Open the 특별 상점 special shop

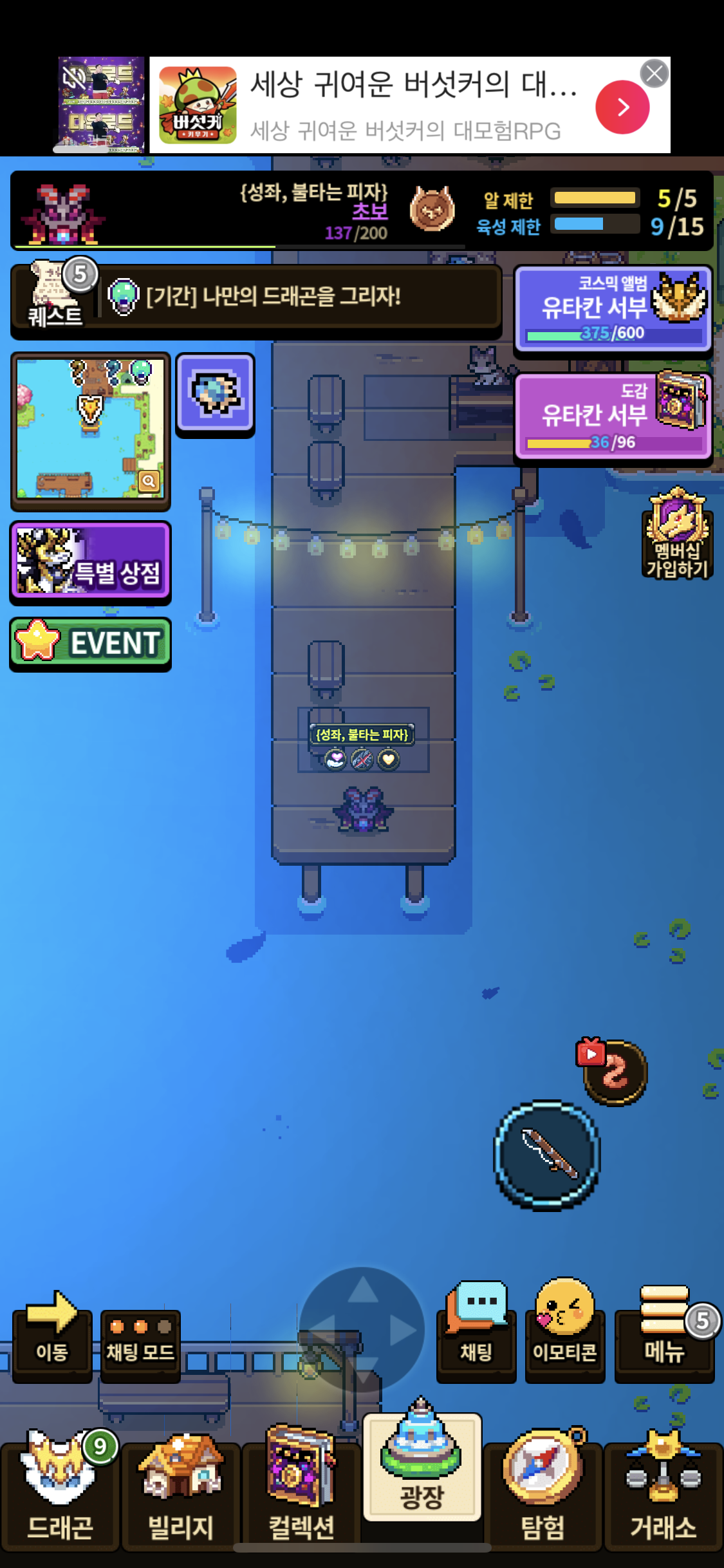(x=91, y=561)
